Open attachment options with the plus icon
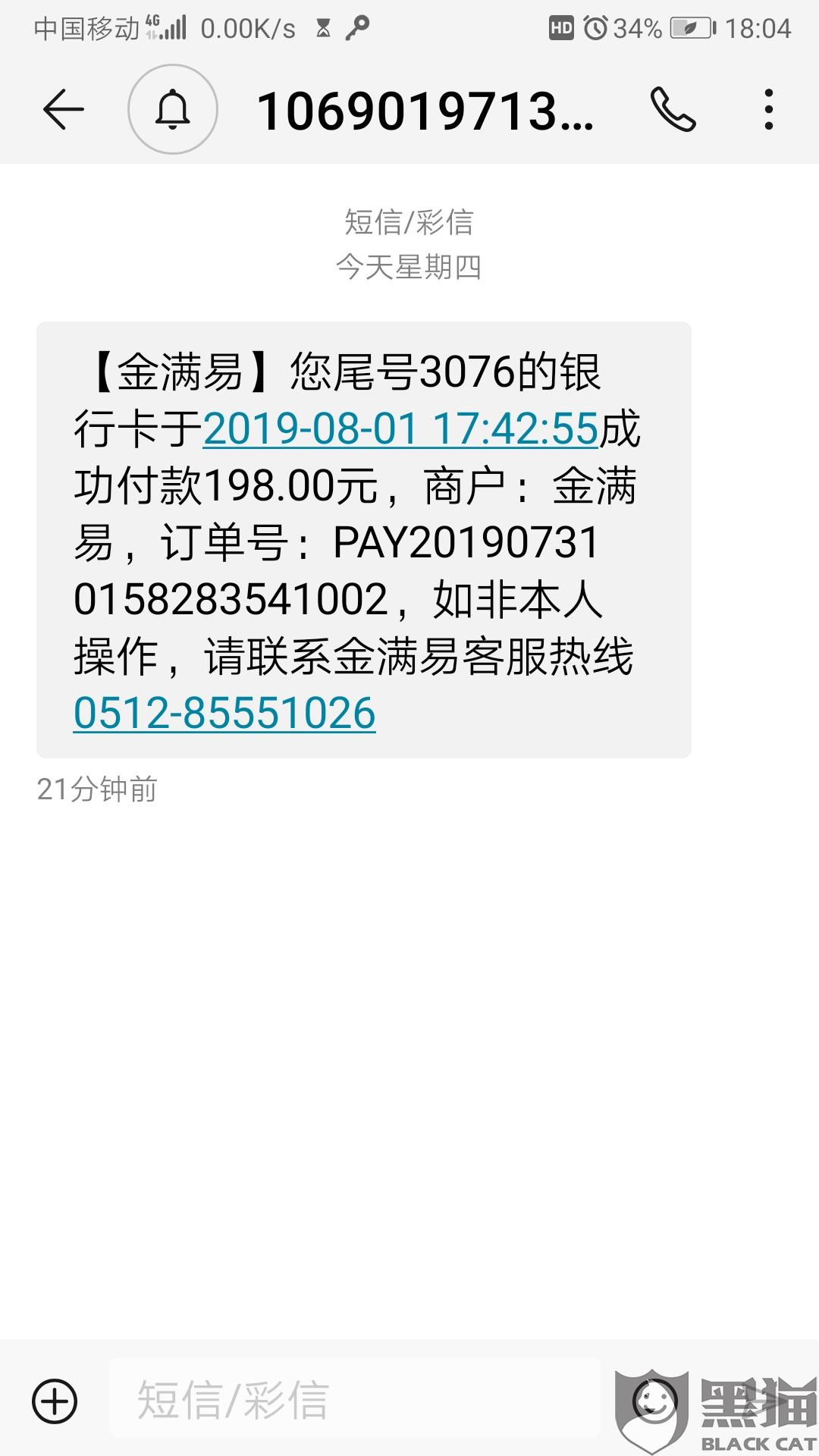The image size is (819, 1456). [55, 1400]
